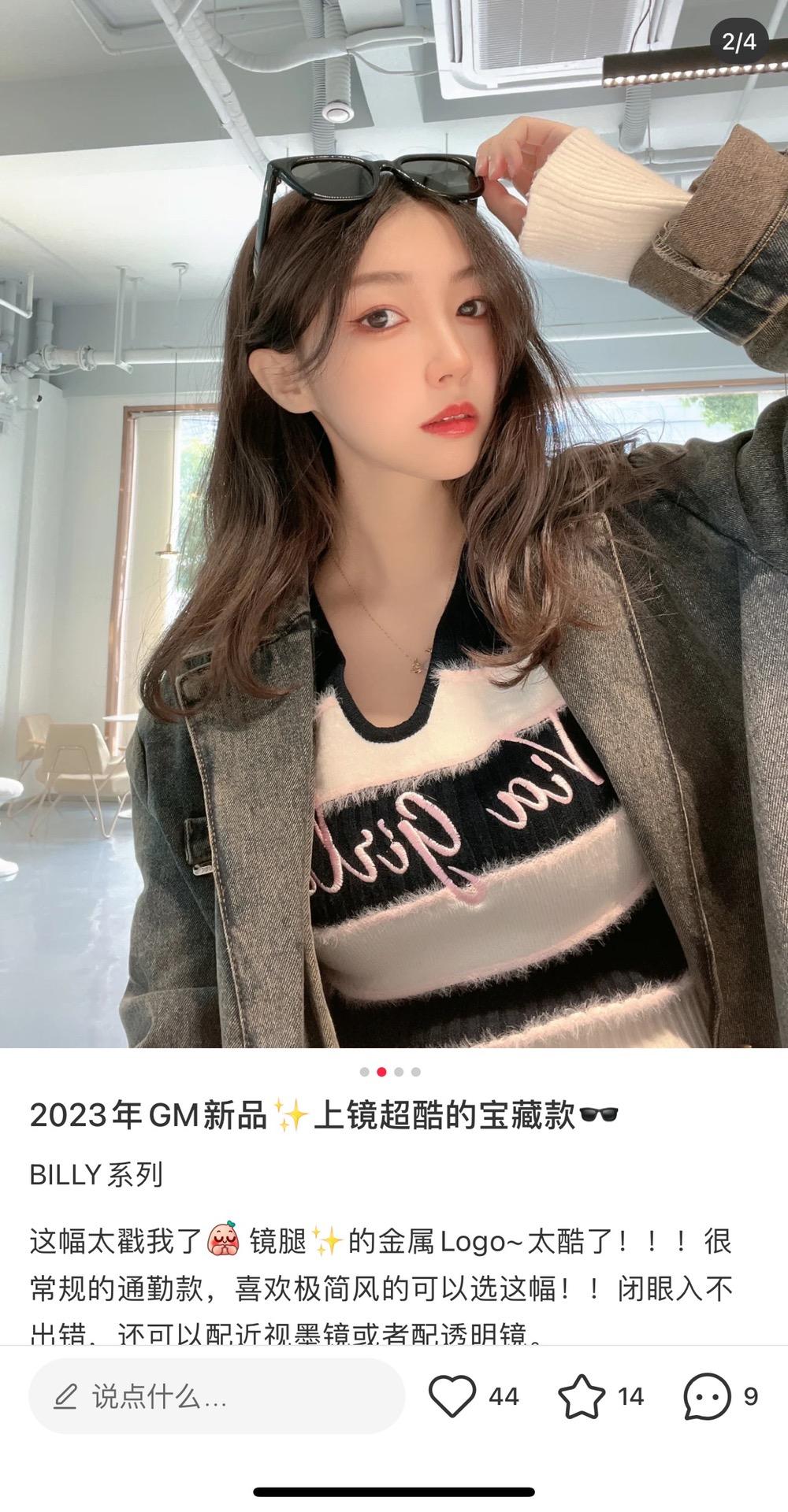
Task: Open the comments bubble icon
Action: point(707,1396)
